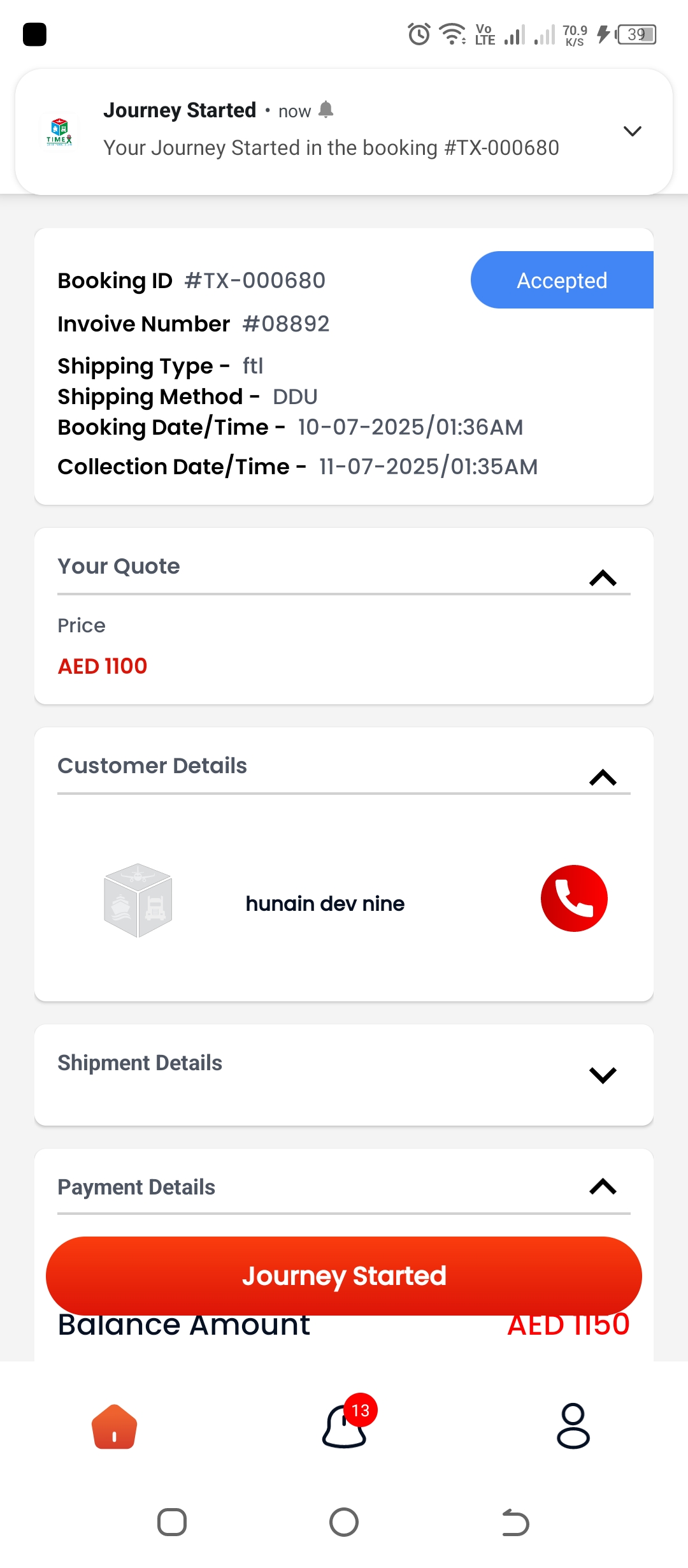This screenshot has width=688, height=1568.
Task: Tap the Journey Started button
Action: 344,1276
